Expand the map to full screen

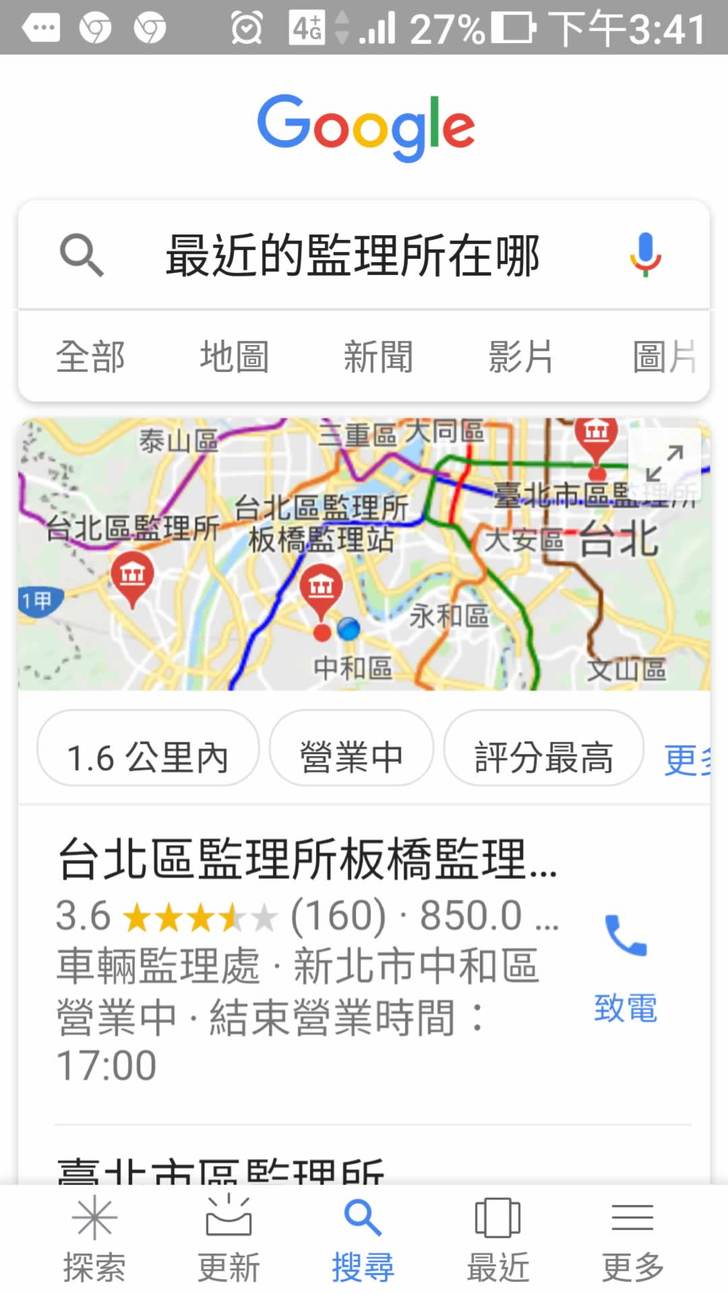(664, 463)
